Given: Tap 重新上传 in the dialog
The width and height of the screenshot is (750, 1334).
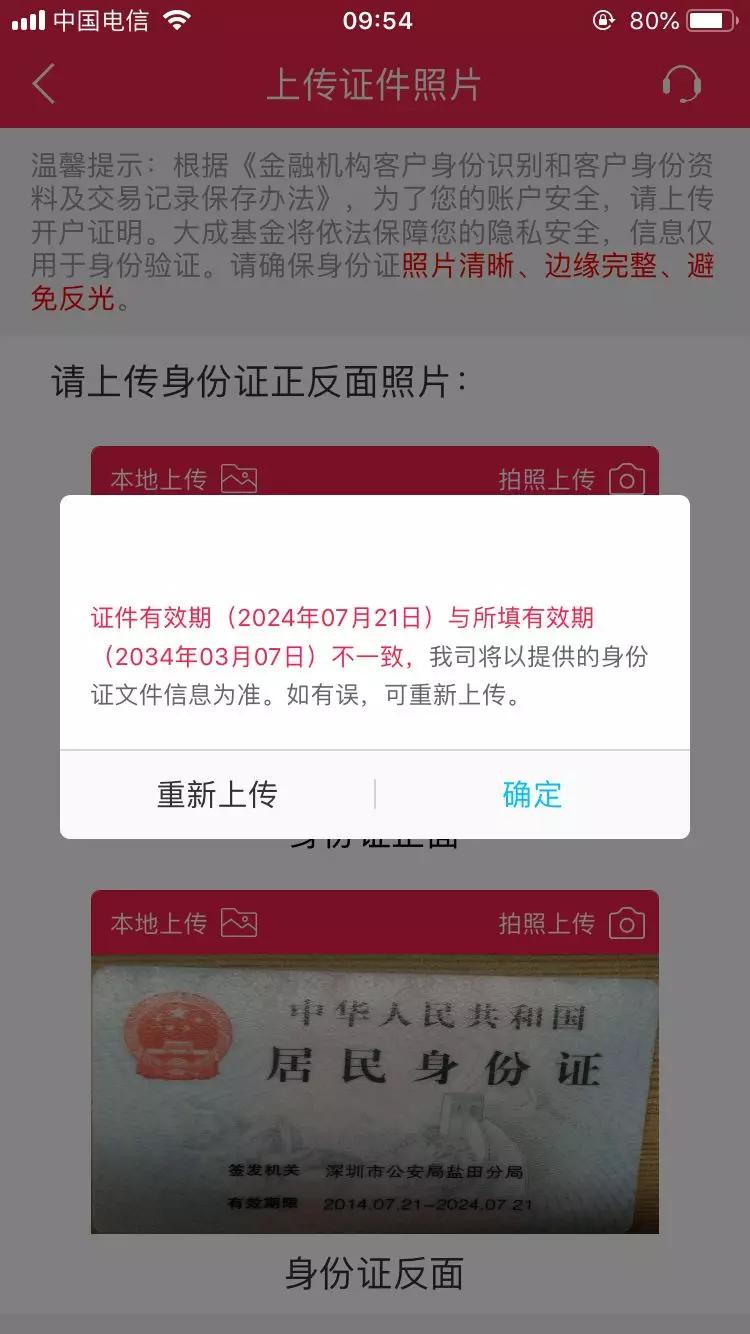Looking at the screenshot, I should 217,795.
